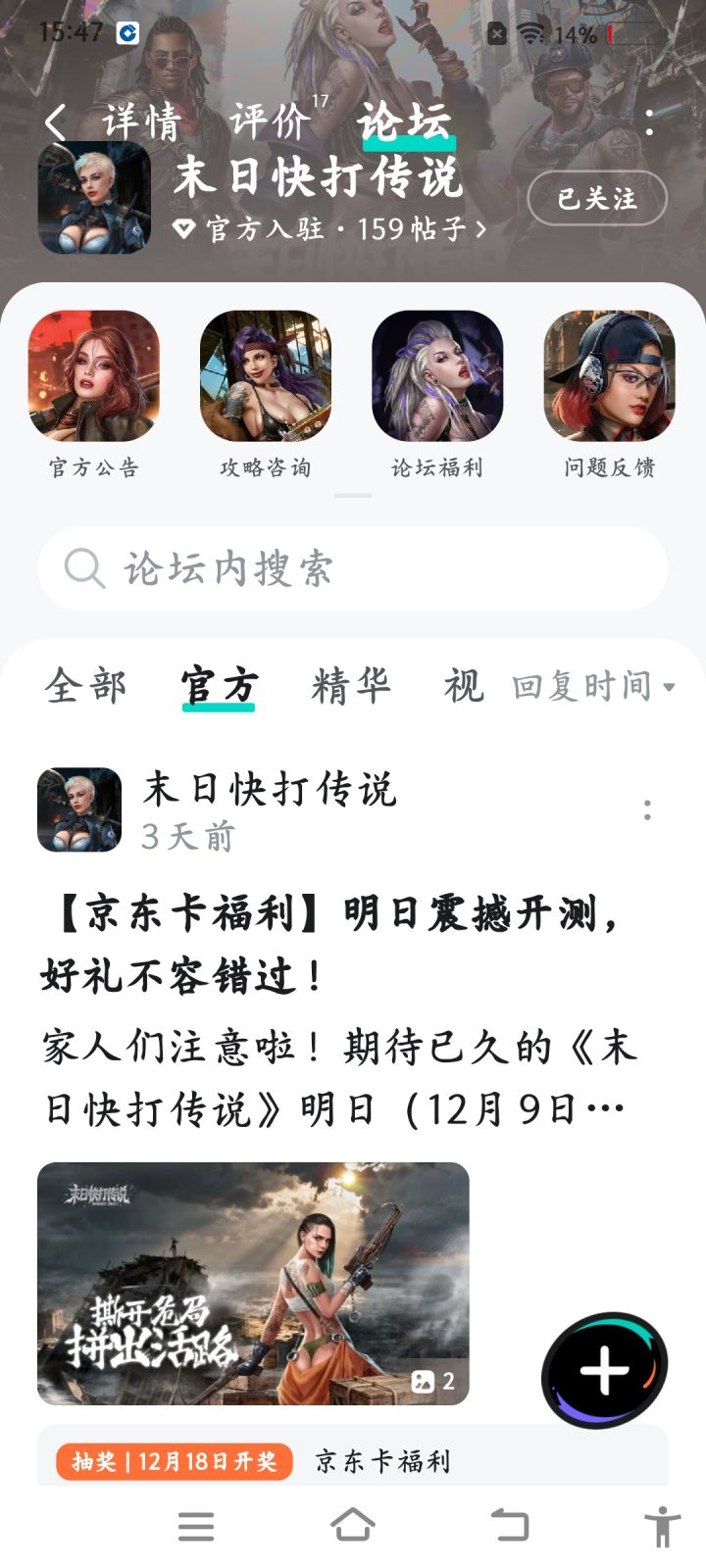Image resolution: width=706 pixels, height=1568 pixels.
Task: Open the 攻略咨询 section icon
Action: pos(265,375)
